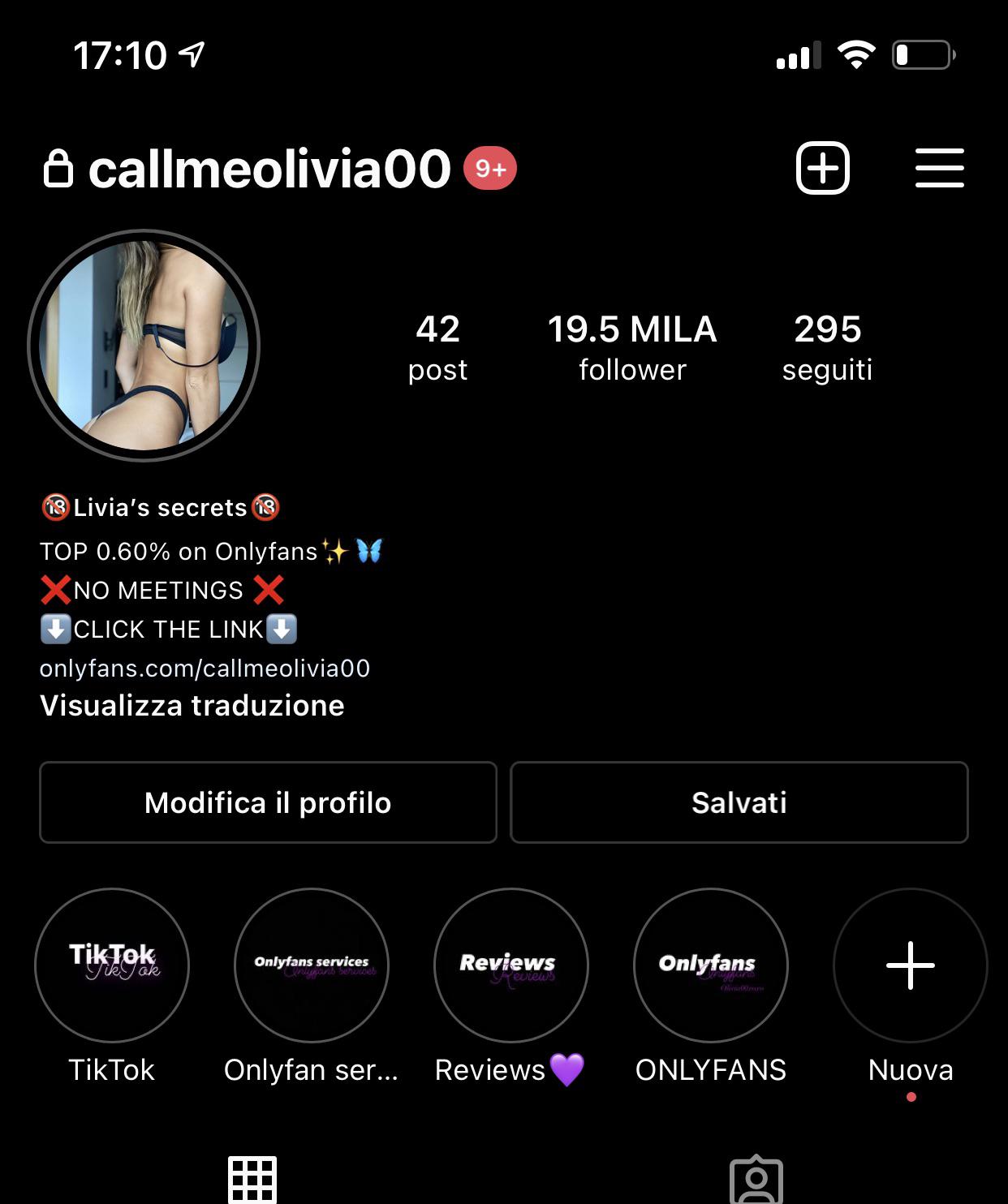This screenshot has height=1204, width=1008.
Task: Tap the battery indicator in status bar
Action: (920, 54)
